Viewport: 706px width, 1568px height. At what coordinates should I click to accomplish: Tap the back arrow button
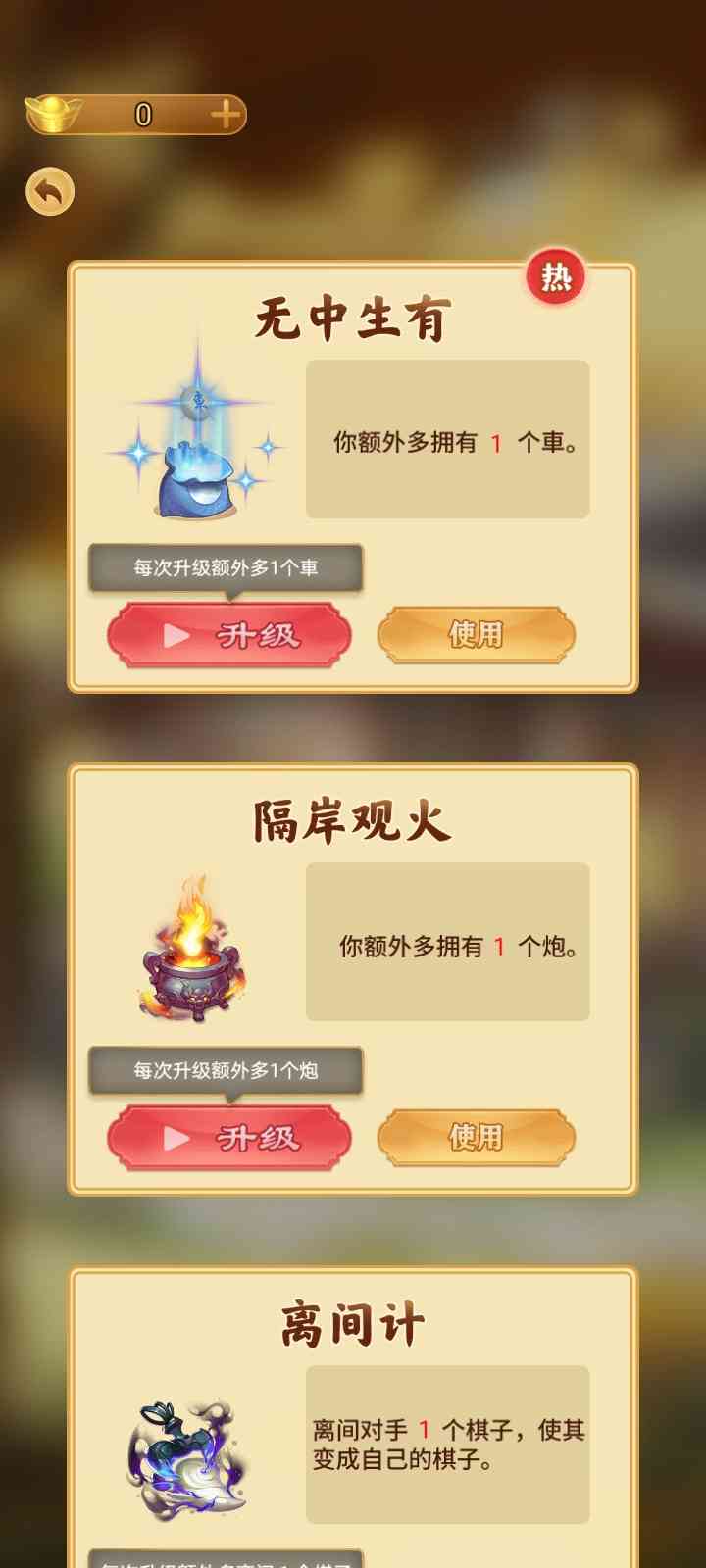(50, 191)
